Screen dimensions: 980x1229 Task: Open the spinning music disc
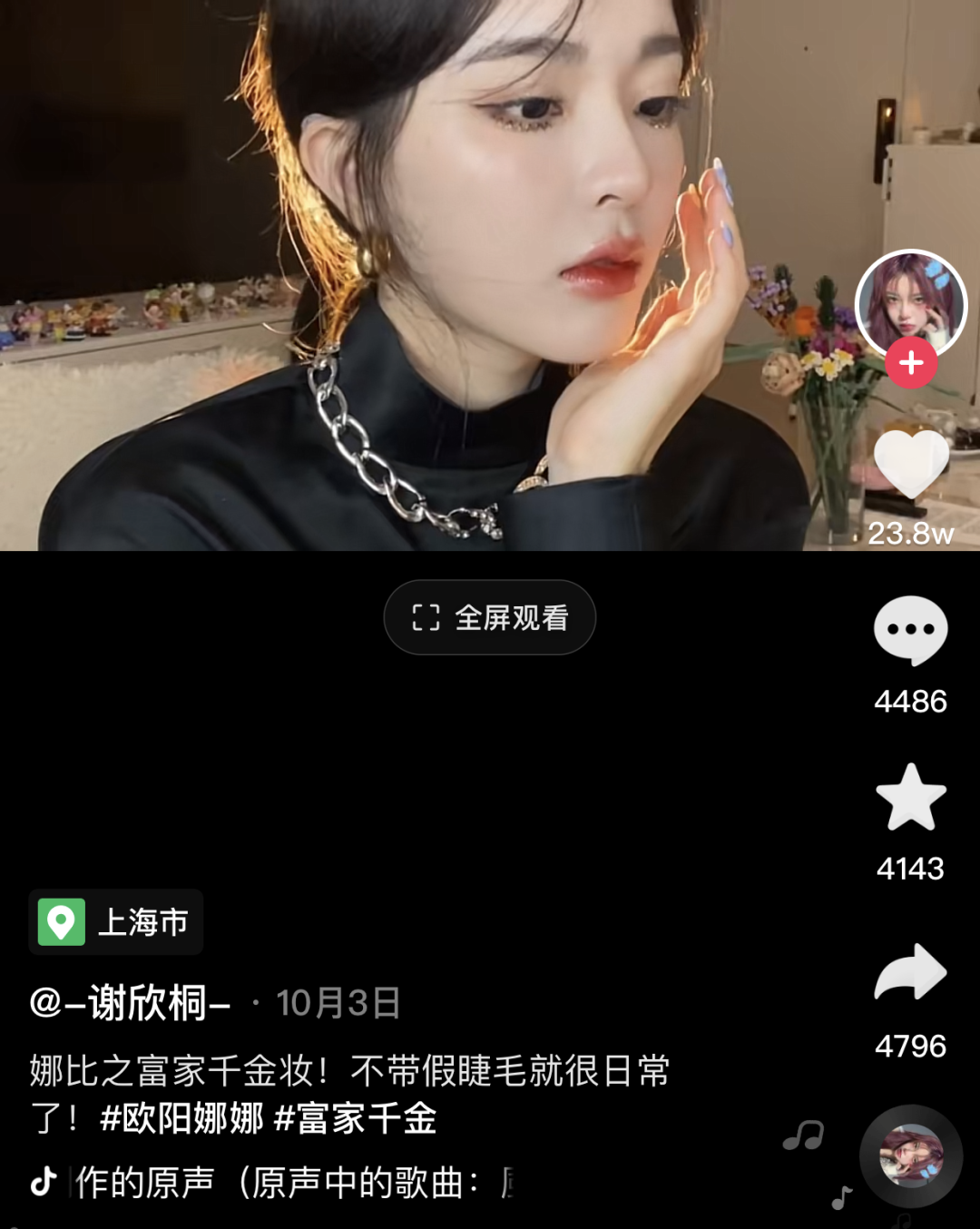(x=911, y=1155)
